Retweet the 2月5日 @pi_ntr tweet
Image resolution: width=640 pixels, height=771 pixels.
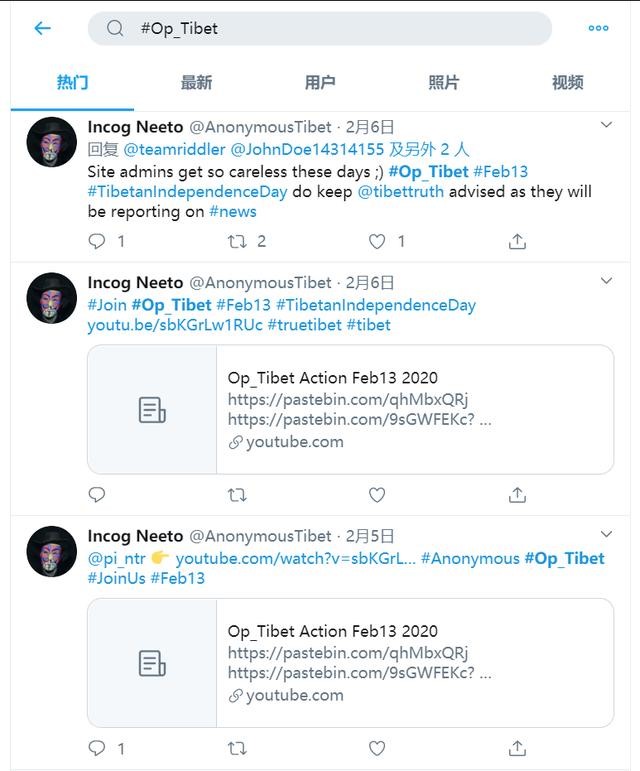point(237,747)
